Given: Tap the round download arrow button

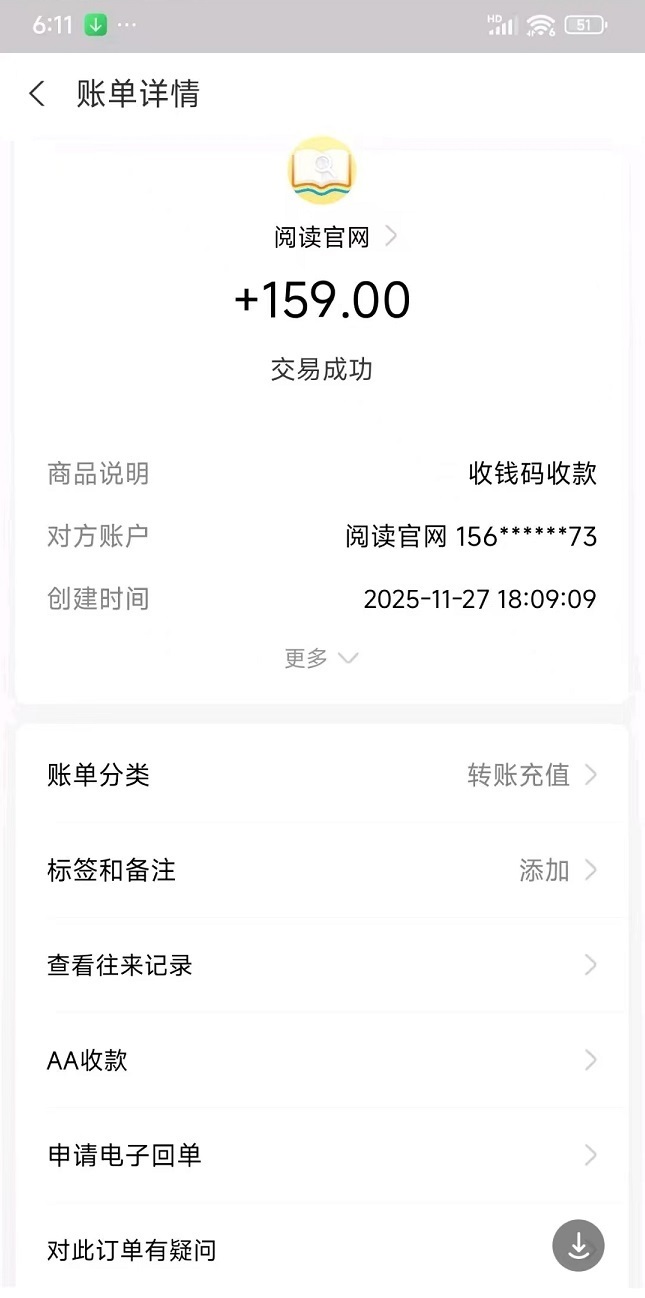Looking at the screenshot, I should 578,1245.
